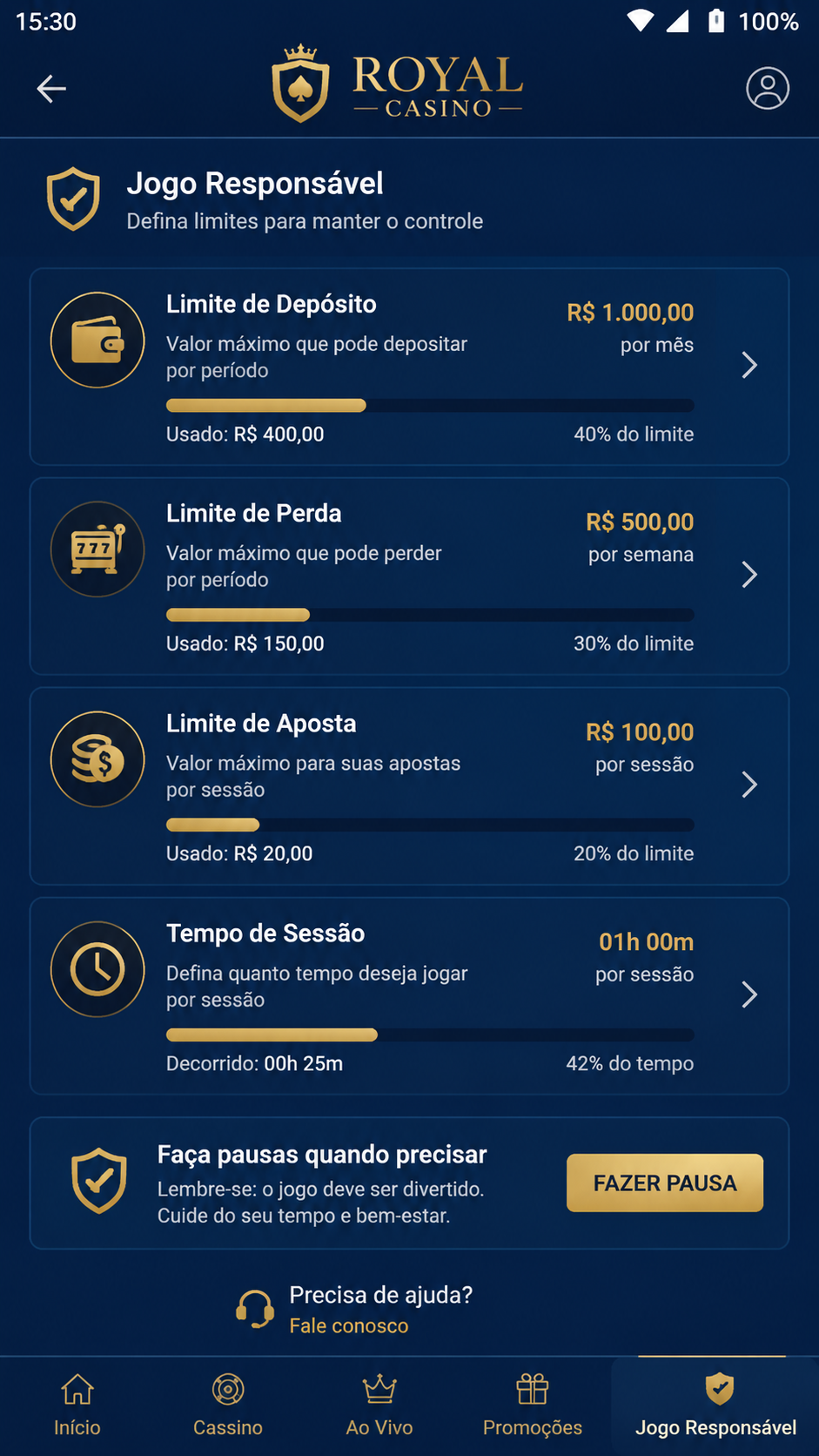Tap the Fale conosco link

(349, 1325)
